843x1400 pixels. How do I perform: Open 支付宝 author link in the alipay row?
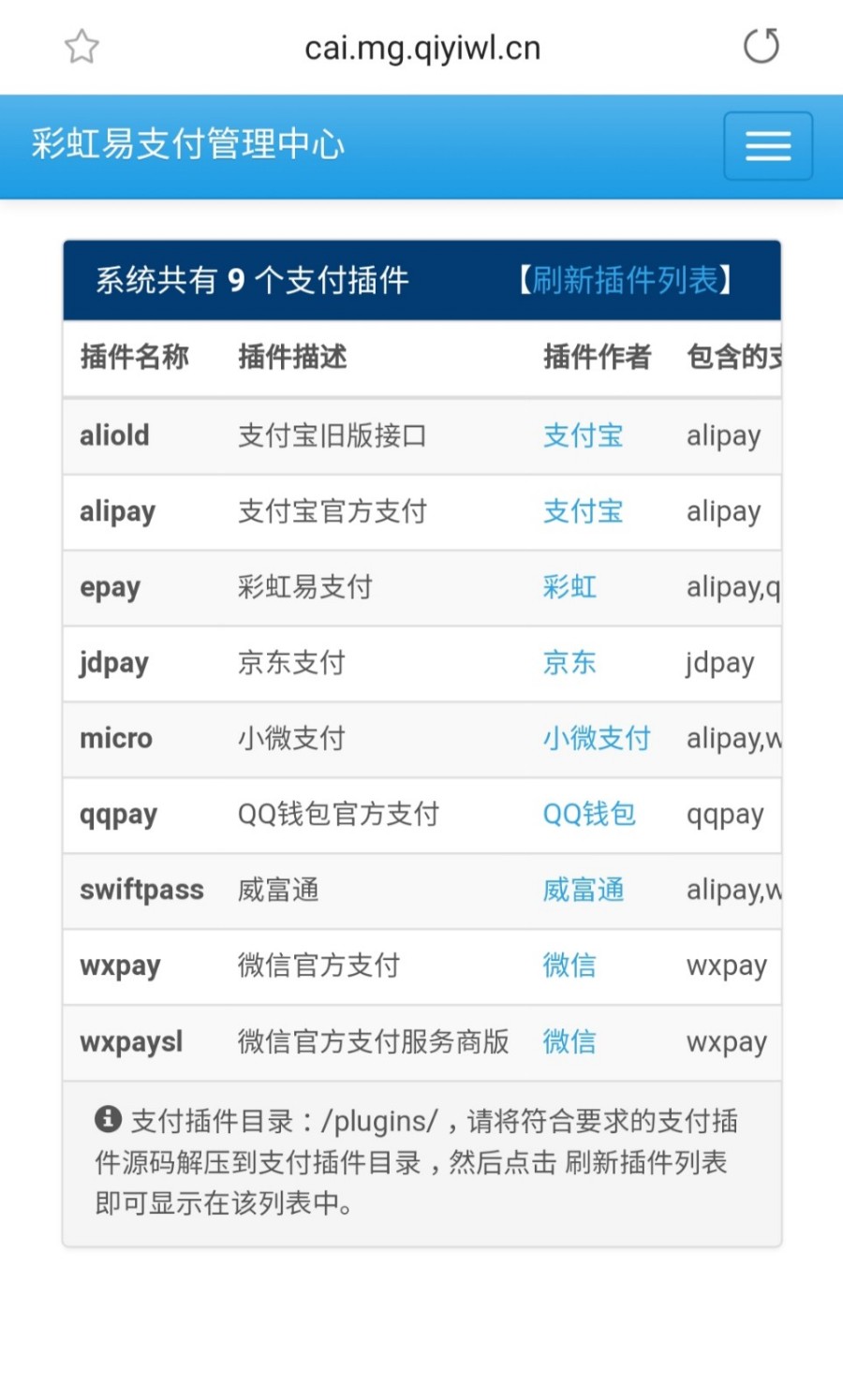click(583, 511)
